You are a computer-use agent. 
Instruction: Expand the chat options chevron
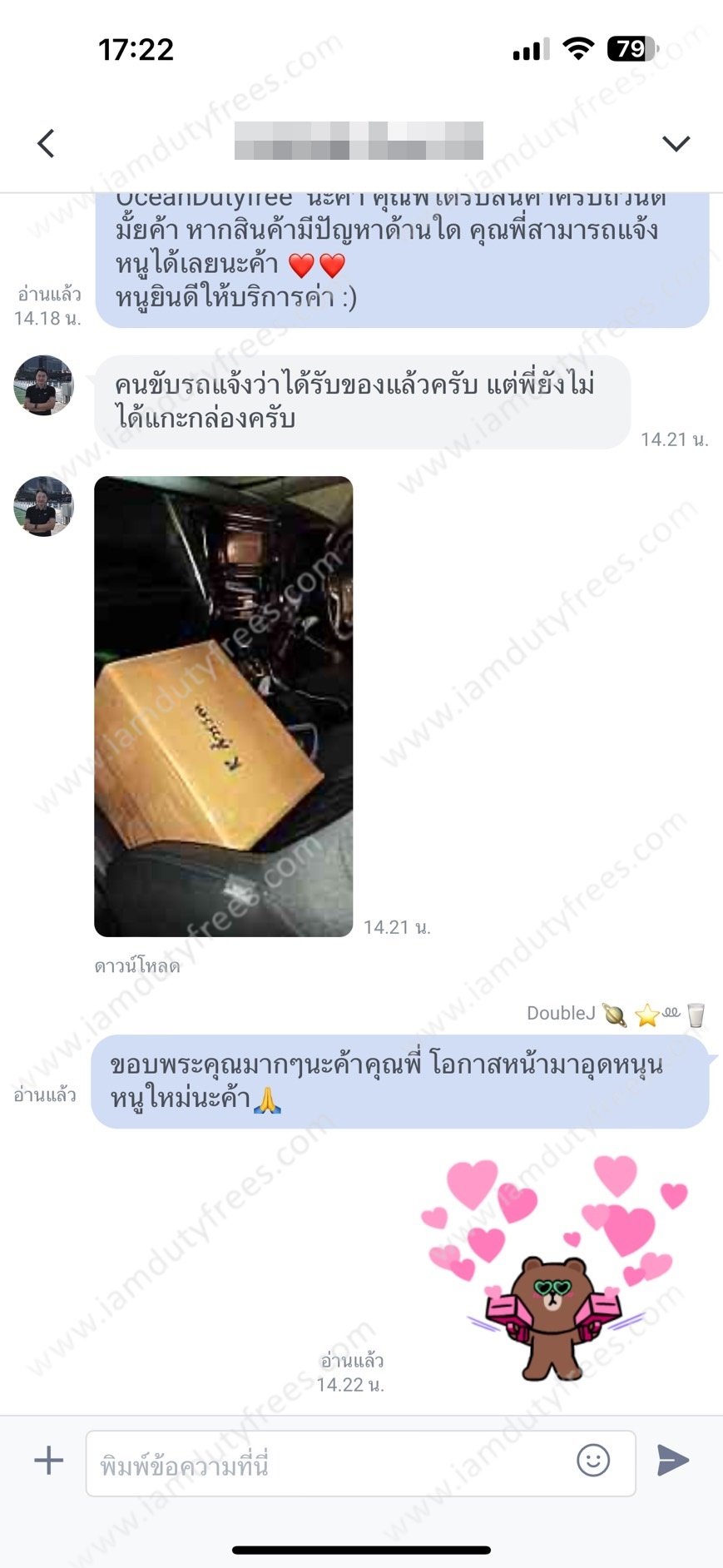[676, 143]
